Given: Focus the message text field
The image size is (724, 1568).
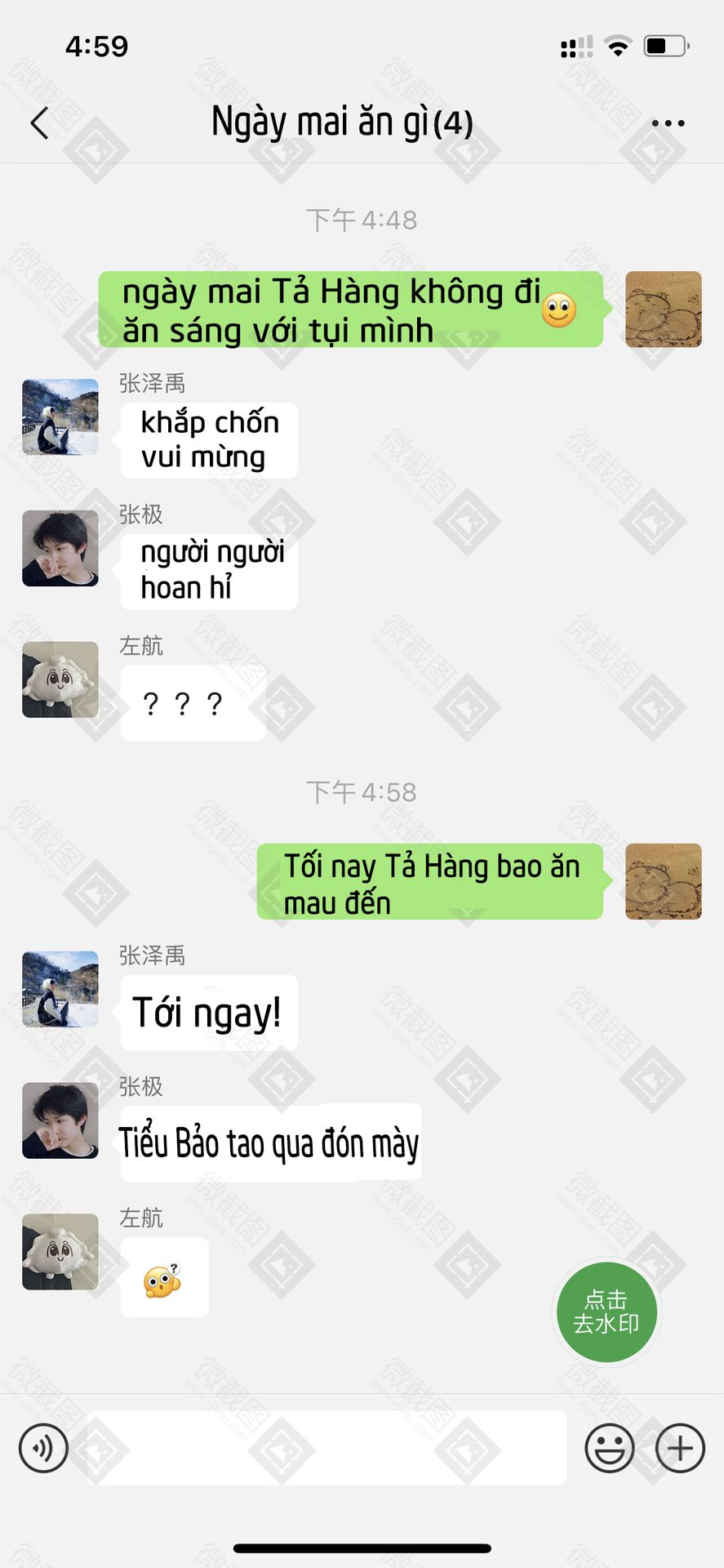Looking at the screenshot, I should point(326,1448).
